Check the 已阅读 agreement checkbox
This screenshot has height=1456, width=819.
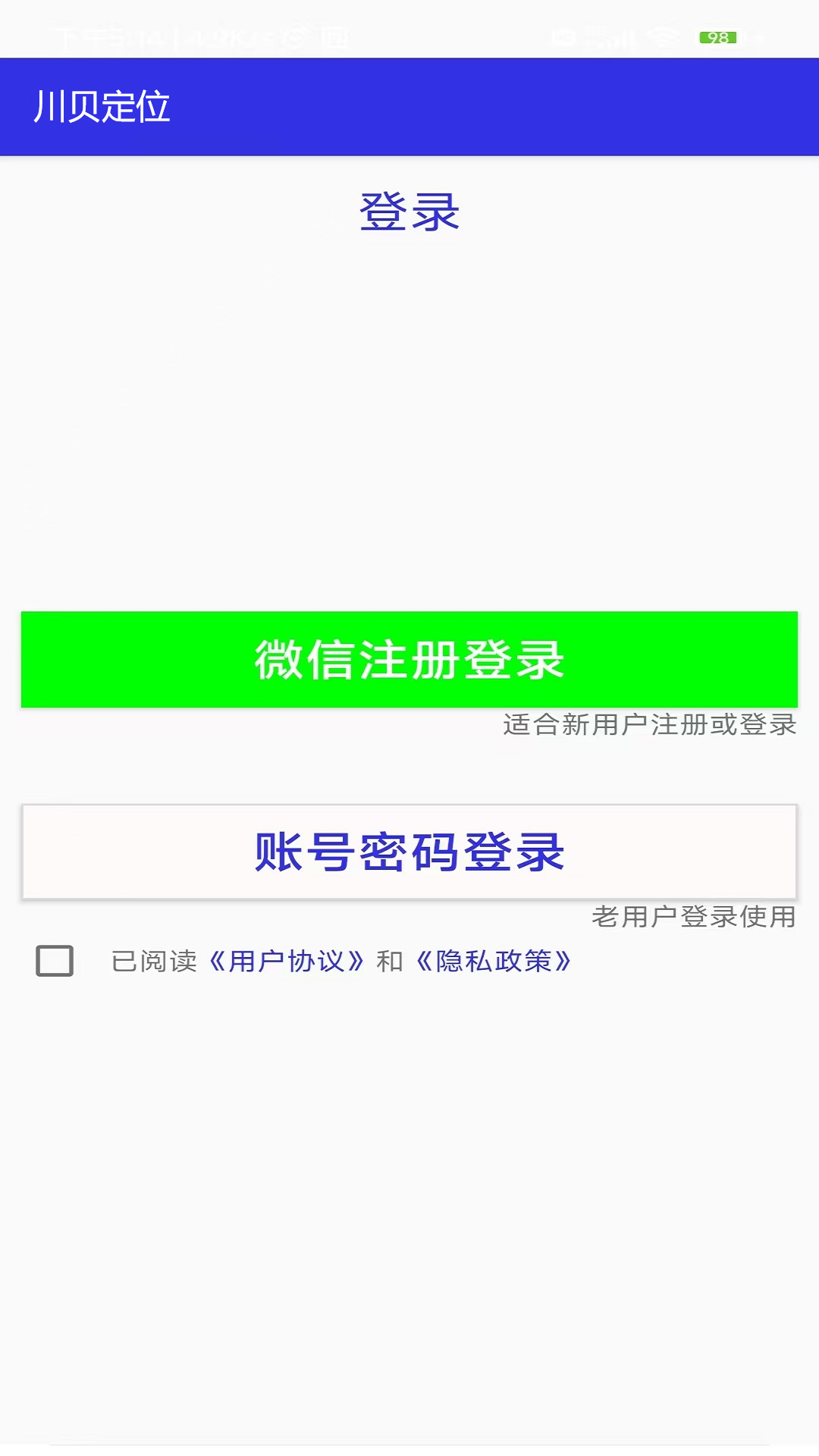click(55, 961)
